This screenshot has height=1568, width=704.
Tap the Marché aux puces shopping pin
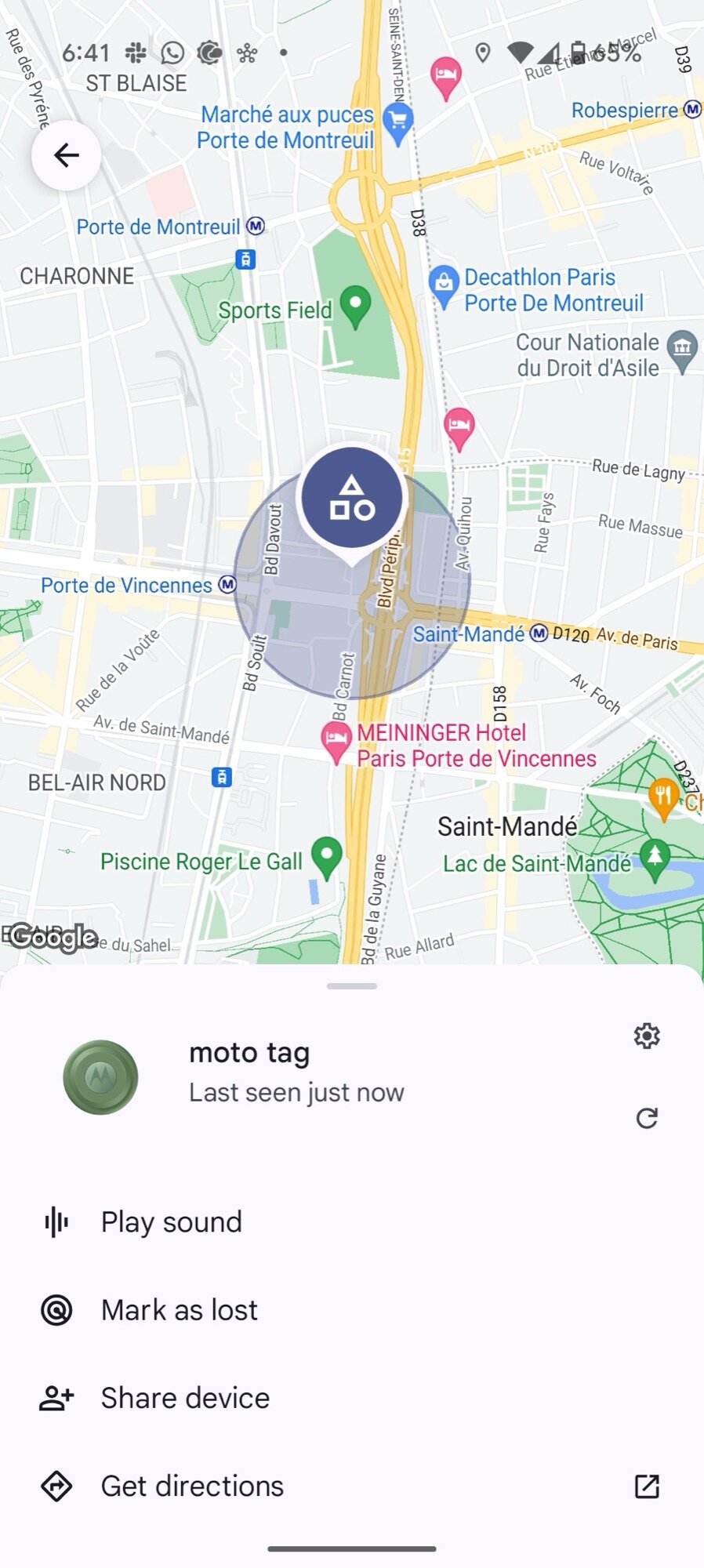tap(398, 122)
